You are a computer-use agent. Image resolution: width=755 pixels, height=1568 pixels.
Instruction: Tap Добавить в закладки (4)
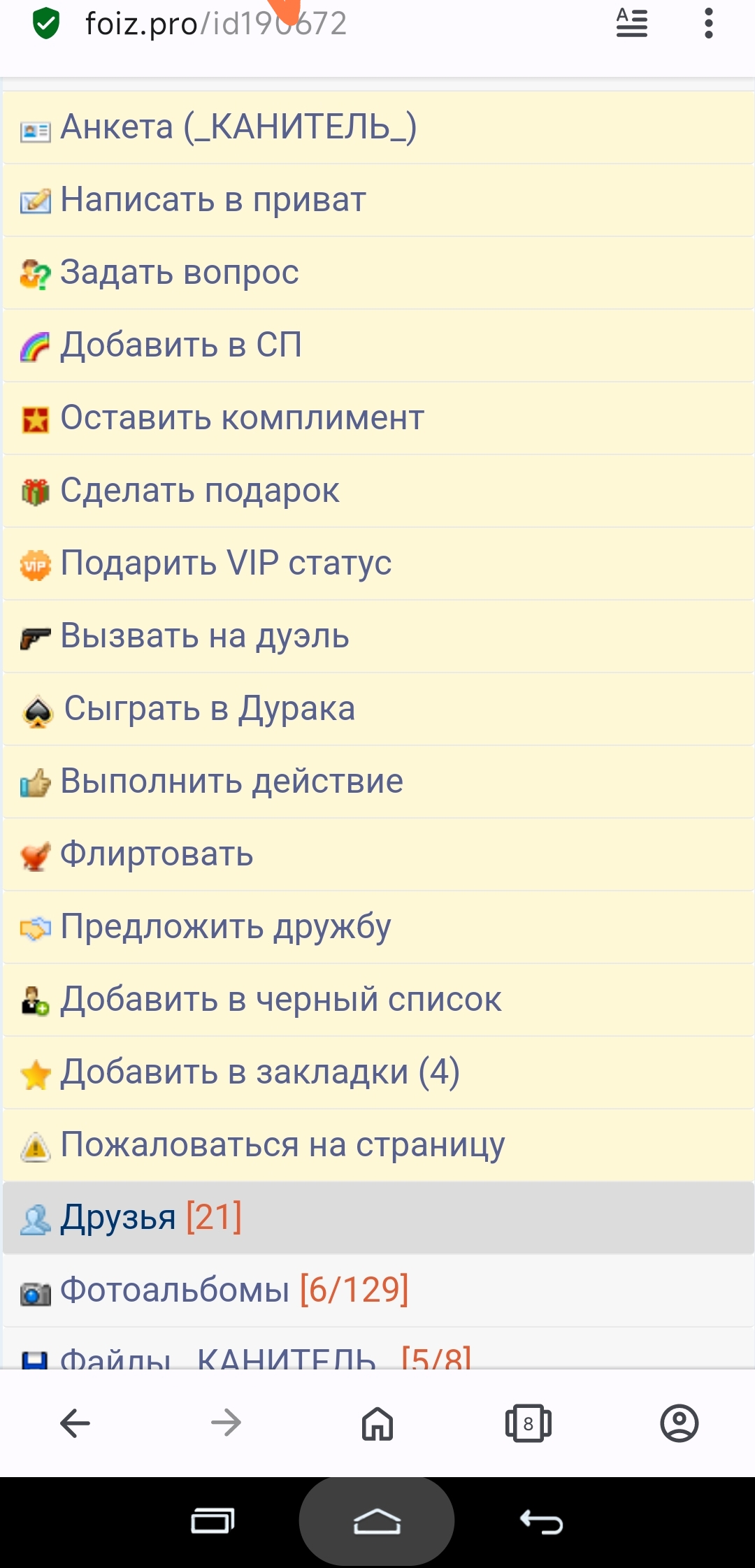click(259, 1072)
